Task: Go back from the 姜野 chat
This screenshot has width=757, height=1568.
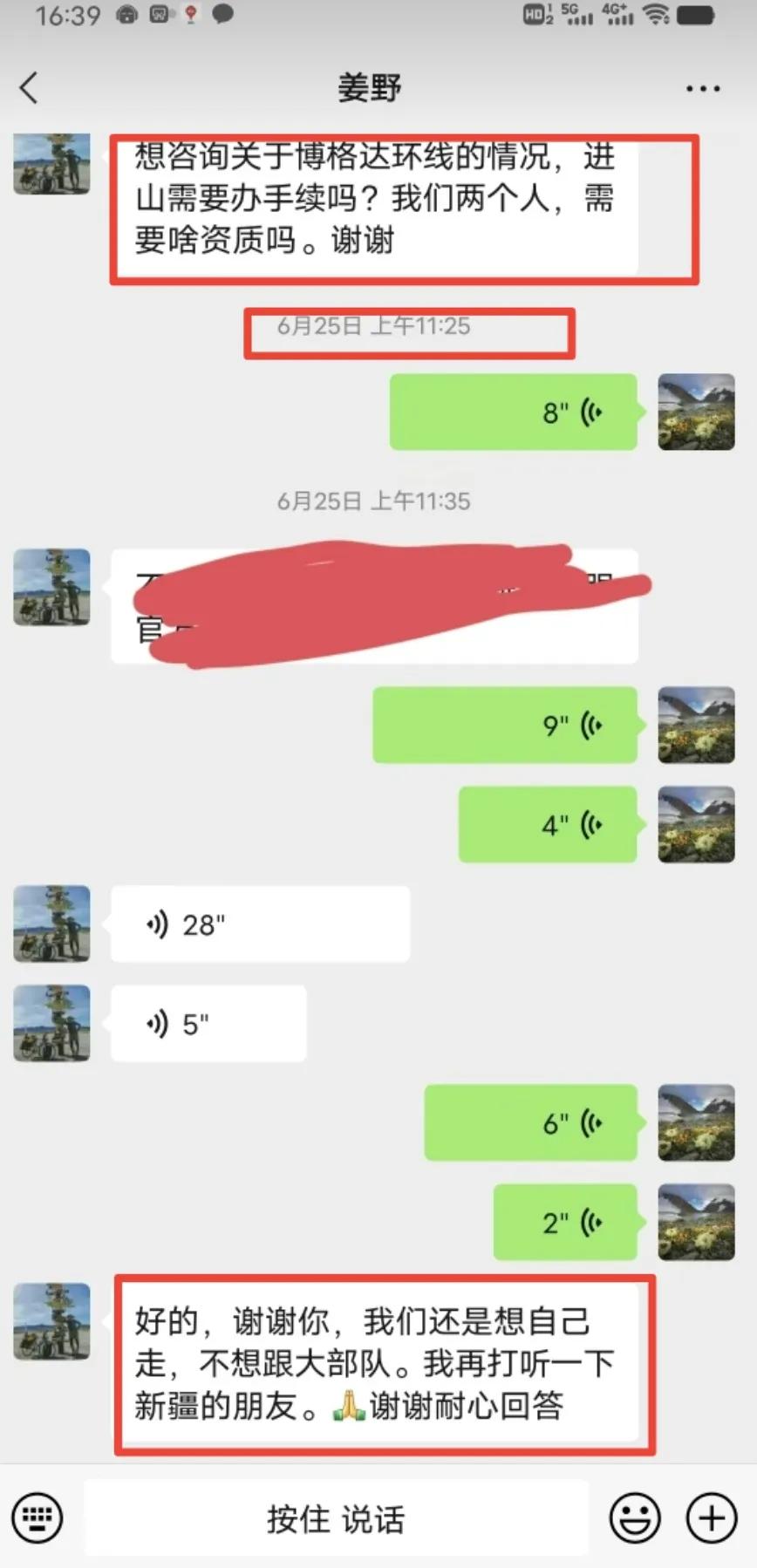Action: point(29,88)
